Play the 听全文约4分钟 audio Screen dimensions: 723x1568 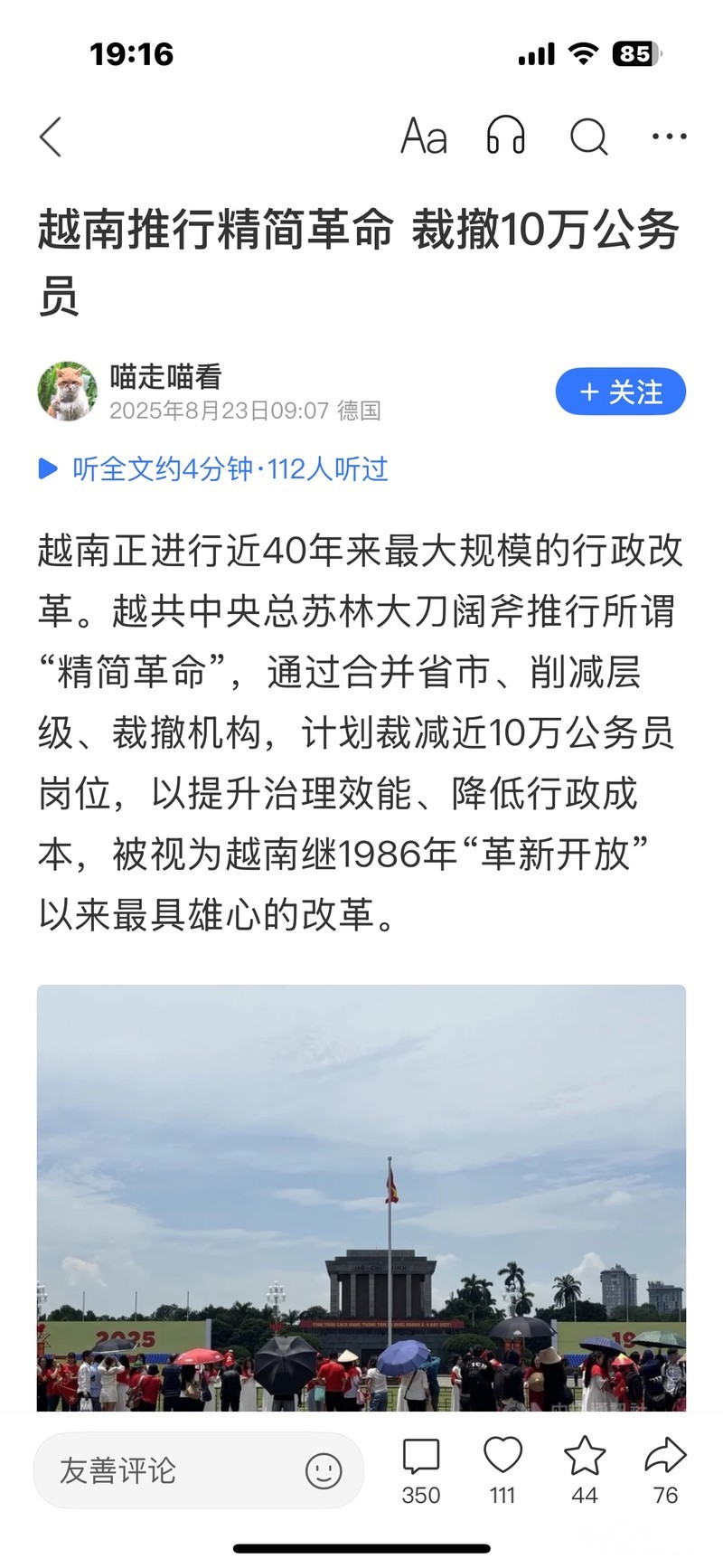[x=213, y=469]
